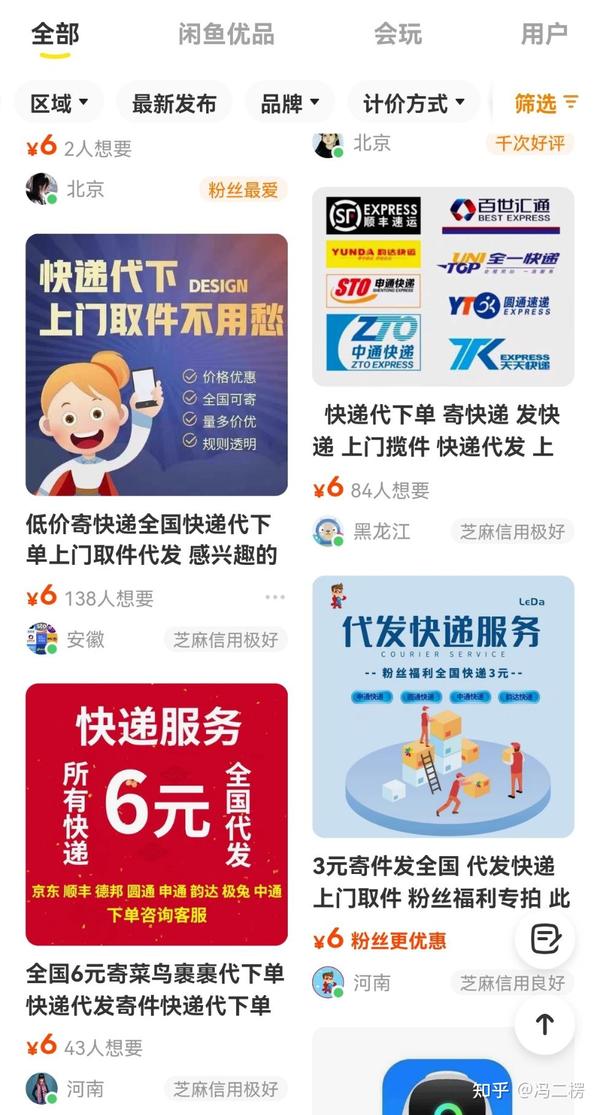Switch to the 闲鱼优品 tab
600x1115 pixels.
[226, 34]
